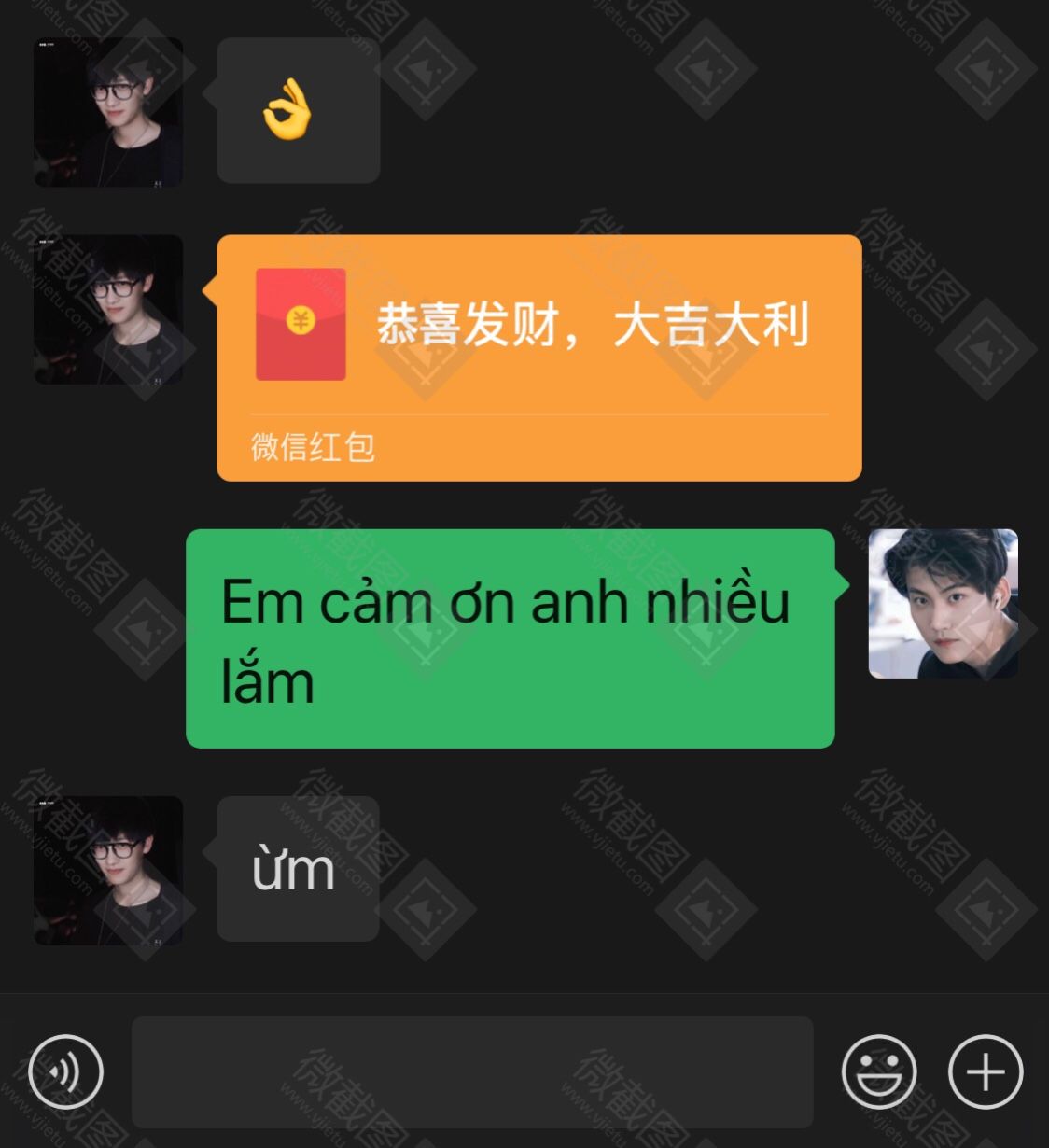The height and width of the screenshot is (1148, 1049).
Task: Switch to voice message input
Action: pos(65,1071)
